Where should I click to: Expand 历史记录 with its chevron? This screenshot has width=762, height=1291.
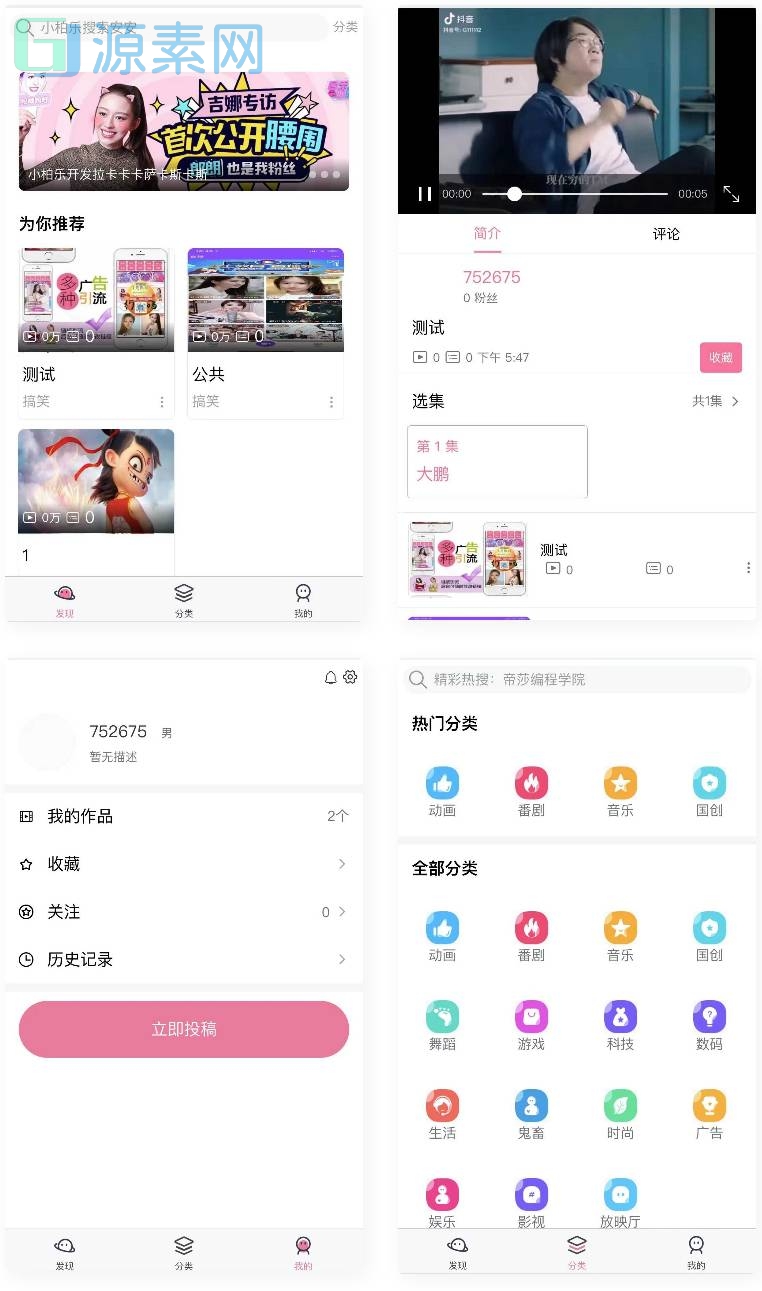pyautogui.click(x=343, y=959)
